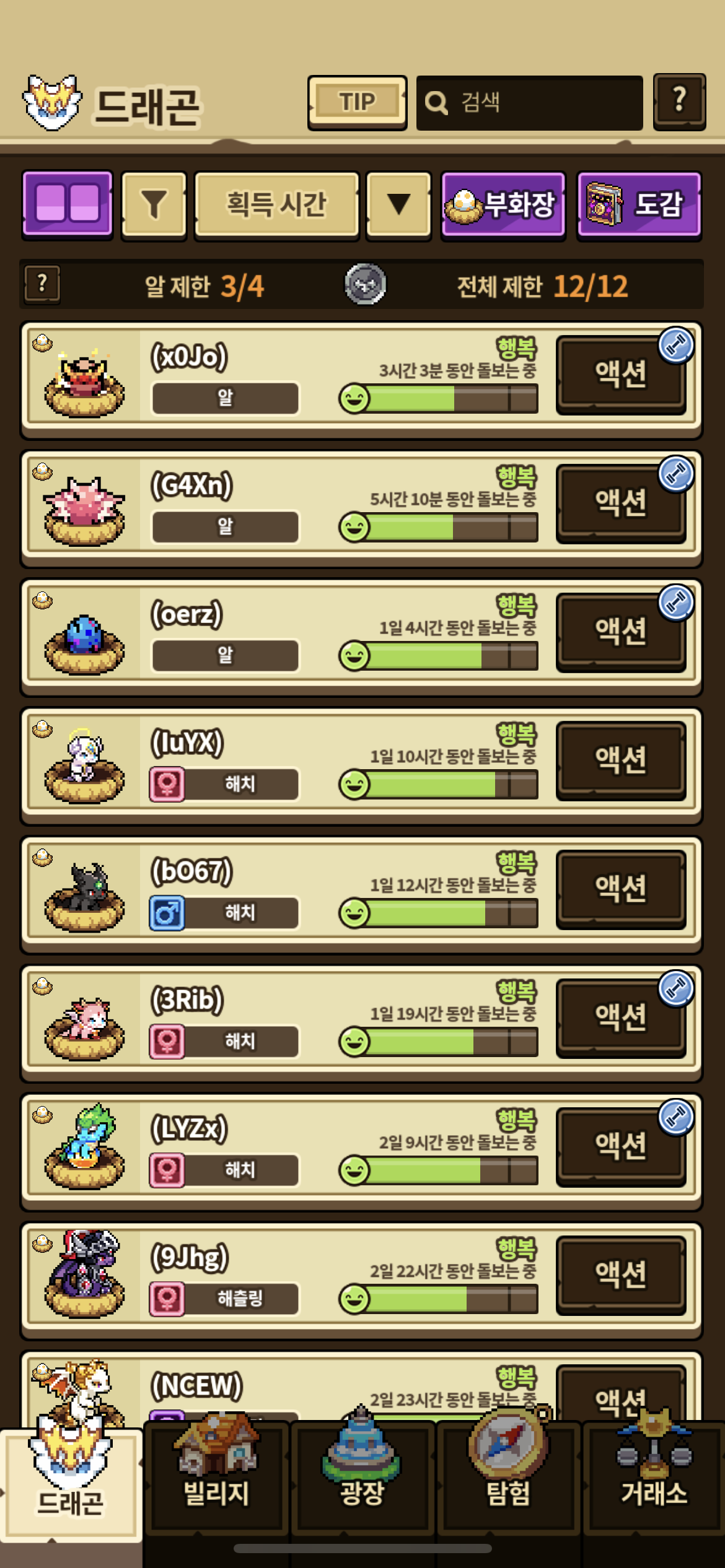
Task: Switch the list layout view
Action: (68, 204)
